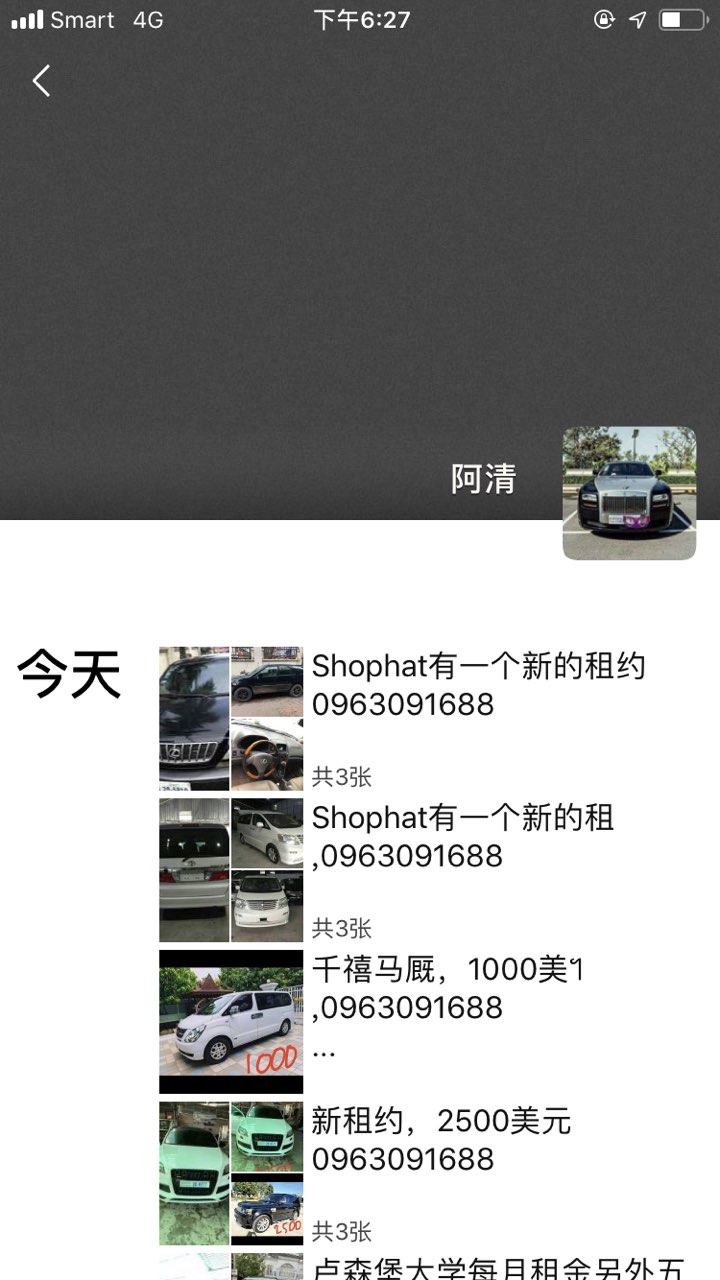
Task: View the white van photo marked 1000
Action: (x=231, y=1021)
